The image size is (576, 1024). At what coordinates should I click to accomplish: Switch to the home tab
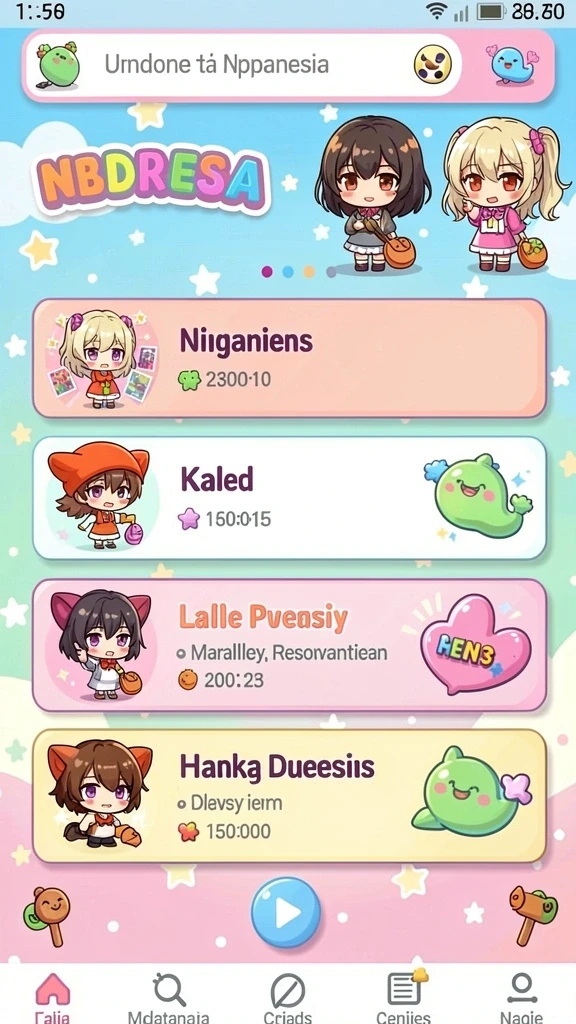click(52, 997)
